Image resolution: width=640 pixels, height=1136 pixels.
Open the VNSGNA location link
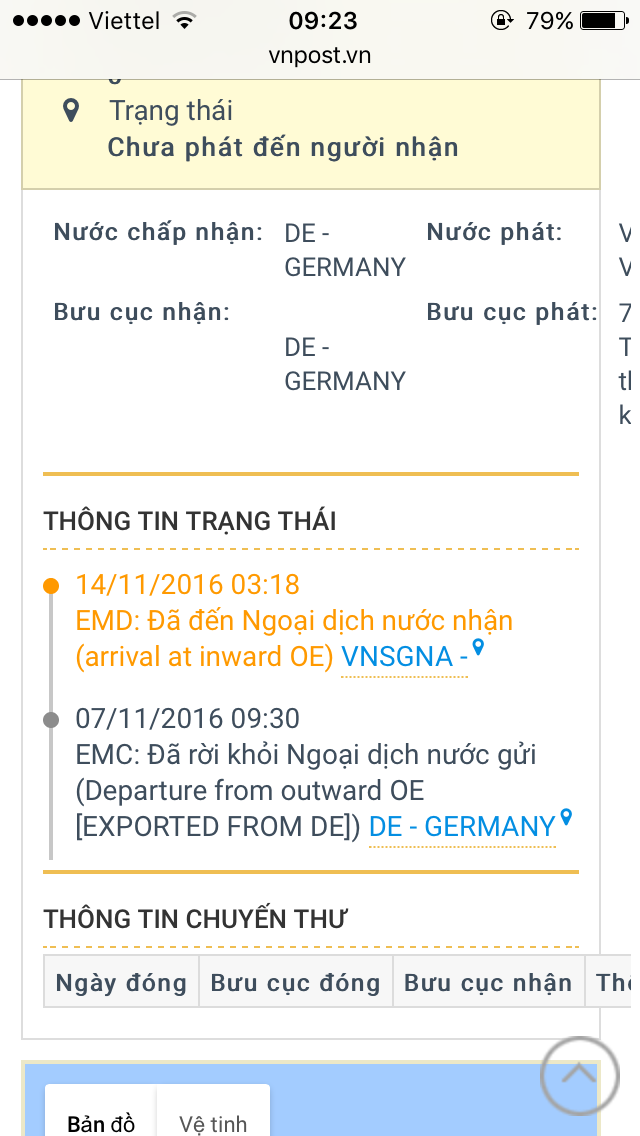pos(404,657)
